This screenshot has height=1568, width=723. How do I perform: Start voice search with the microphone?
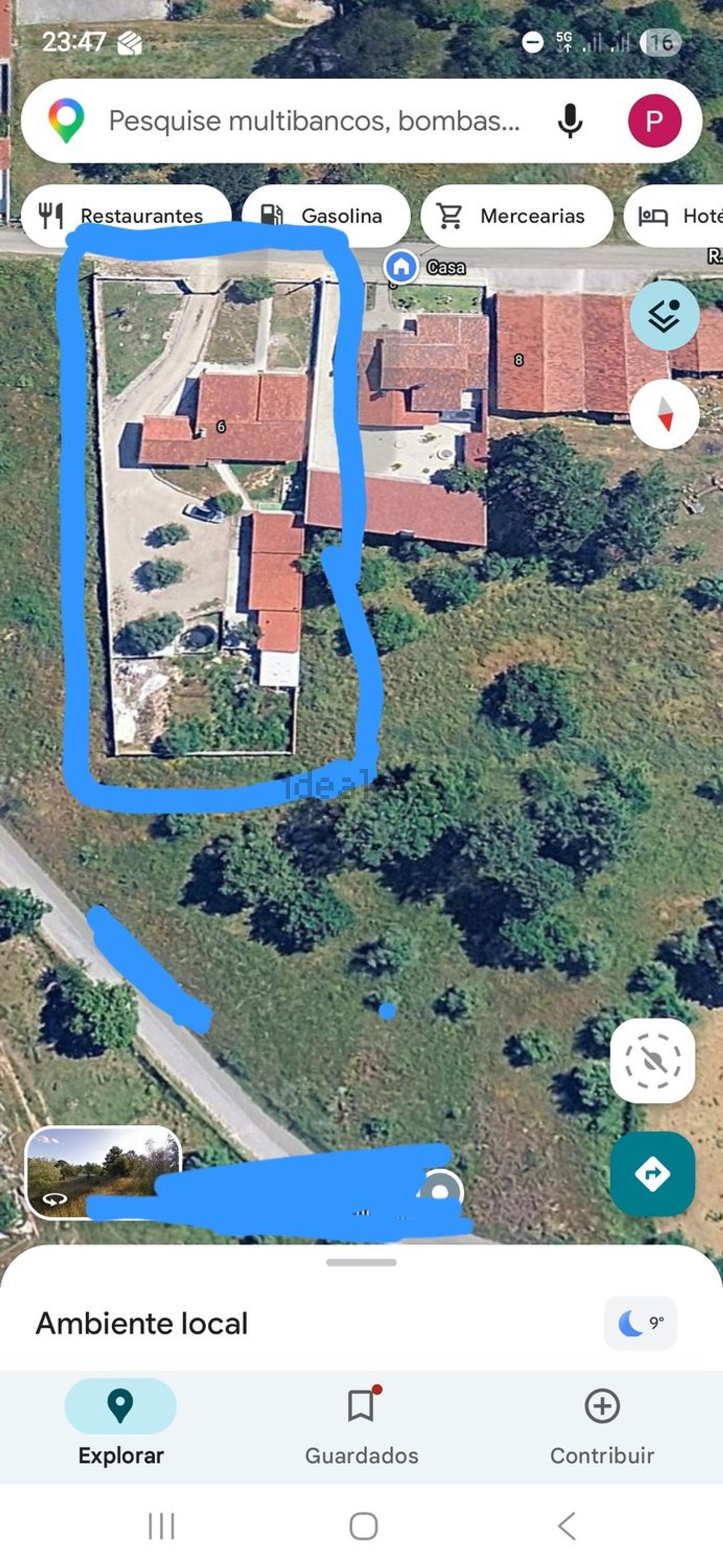pyautogui.click(x=570, y=121)
